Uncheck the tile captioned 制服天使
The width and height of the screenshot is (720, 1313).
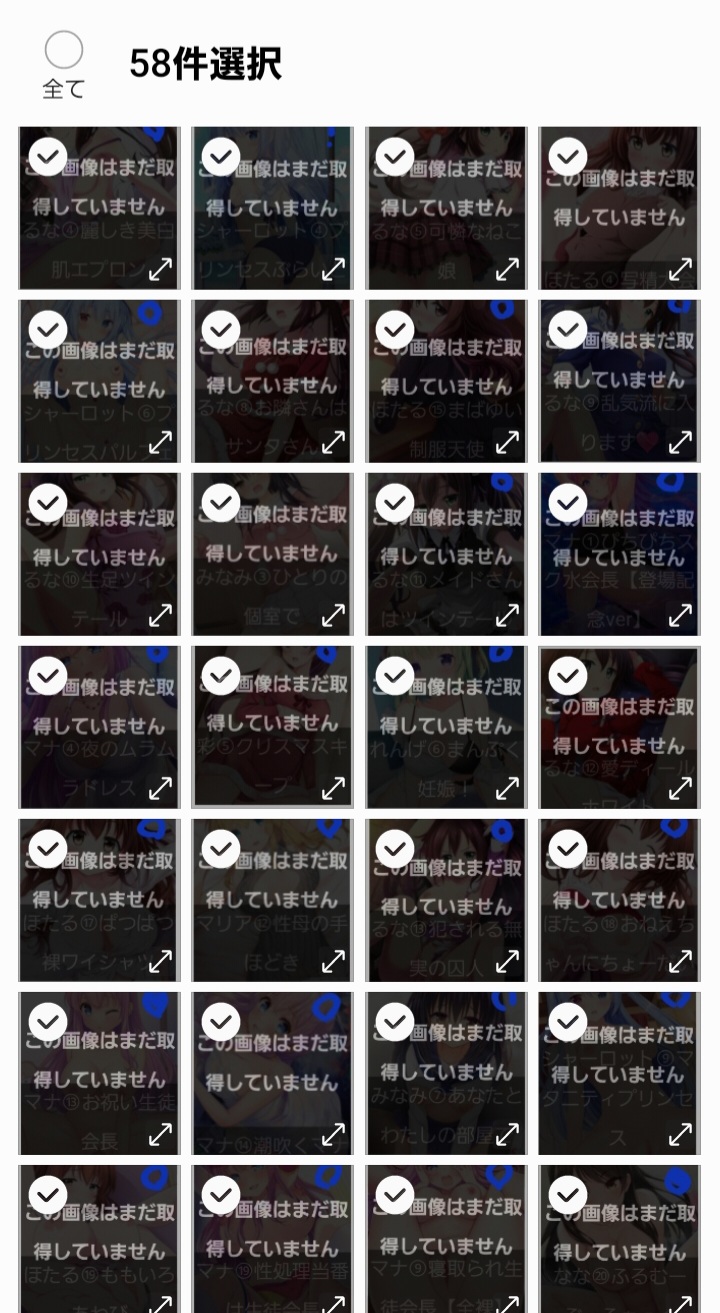tap(394, 328)
